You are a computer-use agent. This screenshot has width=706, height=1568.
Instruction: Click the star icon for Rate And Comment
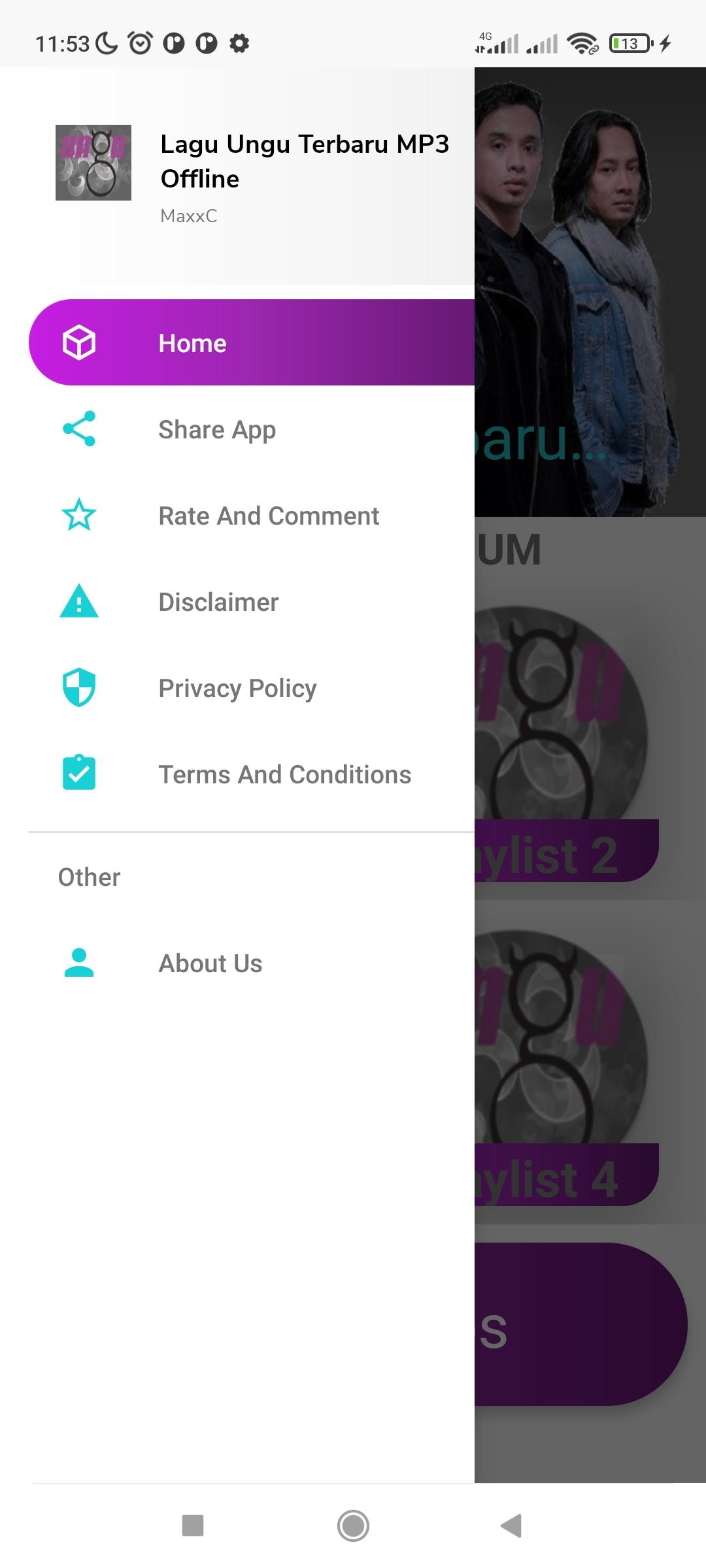[x=78, y=515]
